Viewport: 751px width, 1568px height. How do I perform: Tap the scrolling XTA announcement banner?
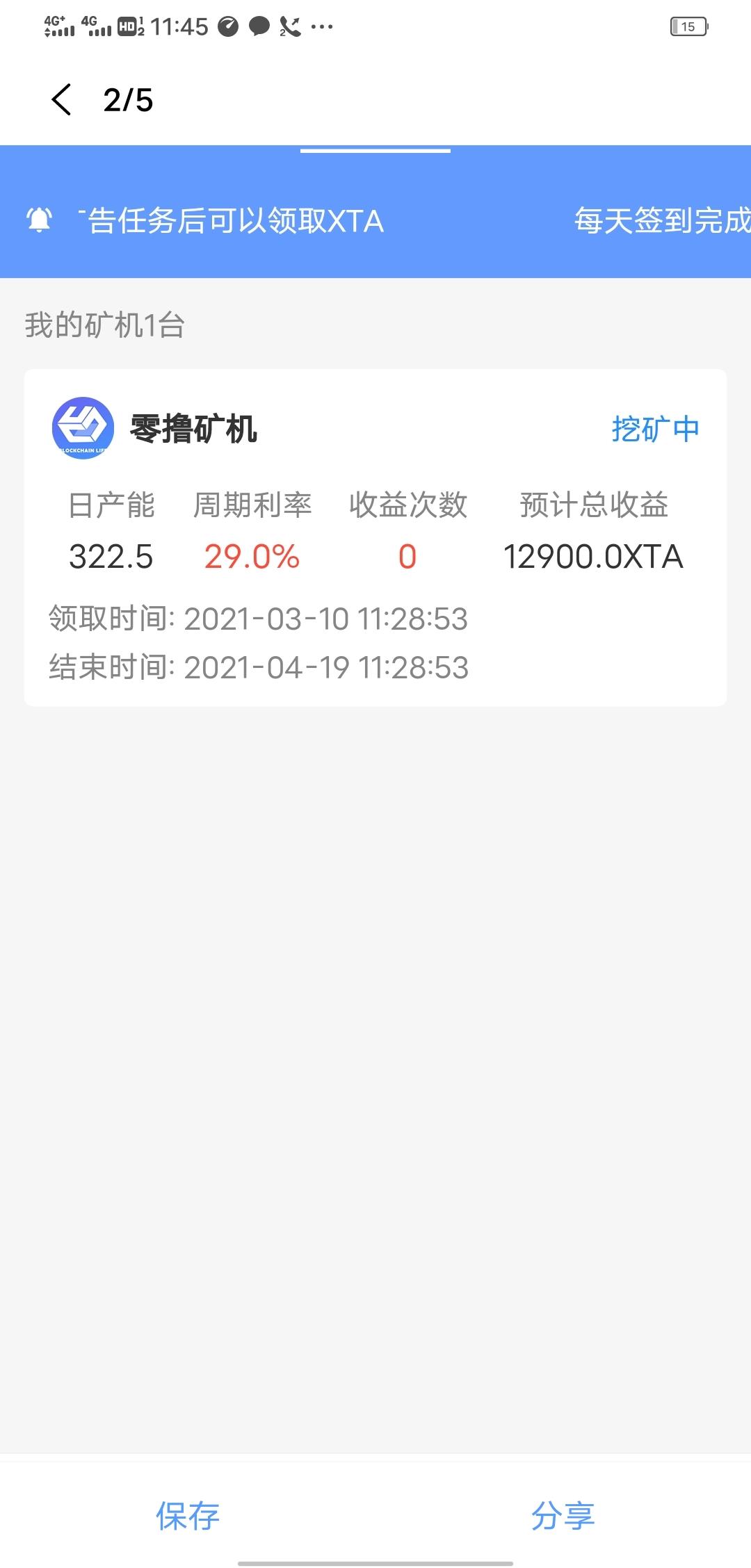click(229, 220)
